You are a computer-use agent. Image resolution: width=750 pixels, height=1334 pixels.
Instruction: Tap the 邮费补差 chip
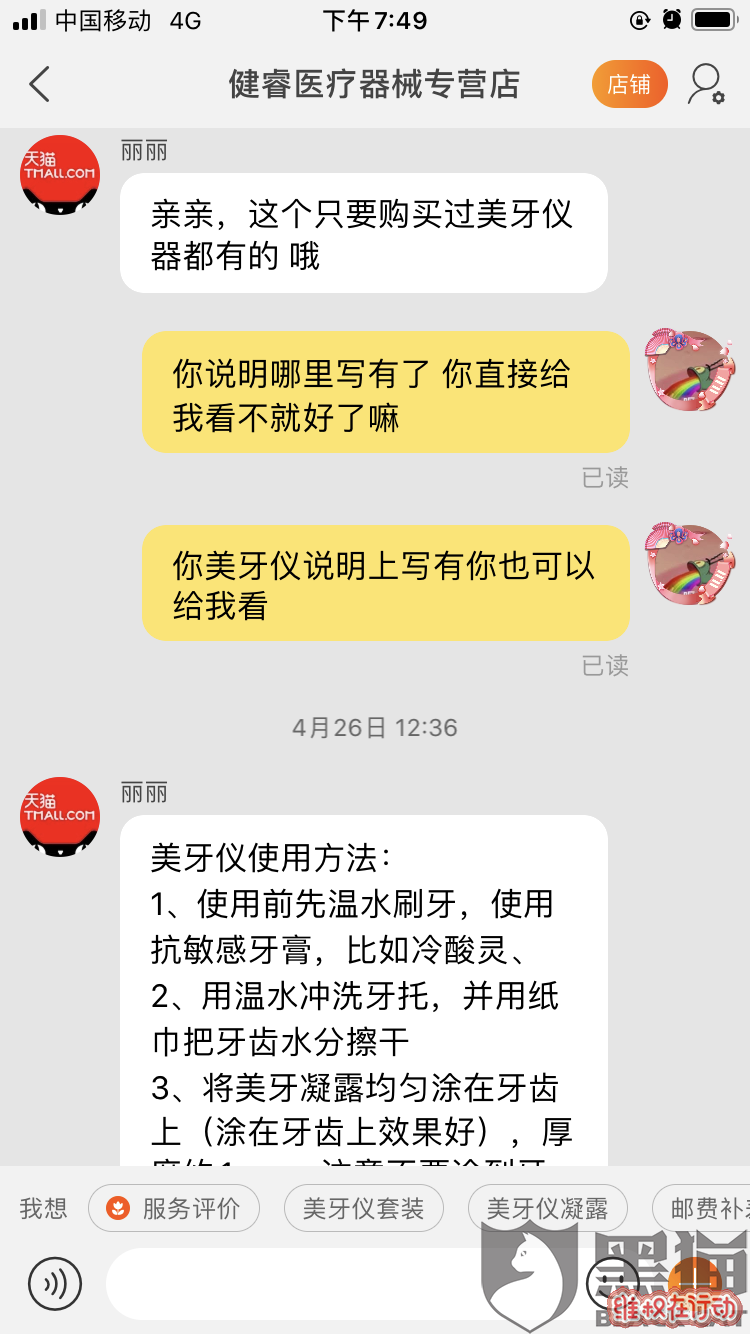coord(705,1209)
